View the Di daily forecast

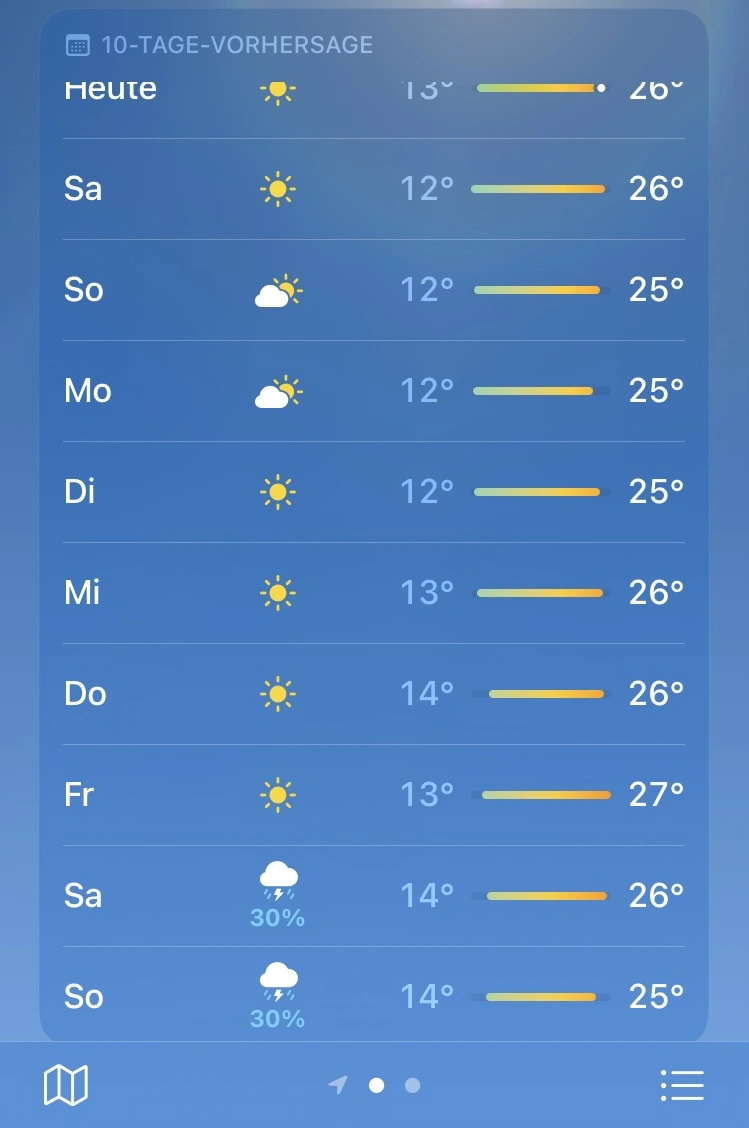click(374, 492)
